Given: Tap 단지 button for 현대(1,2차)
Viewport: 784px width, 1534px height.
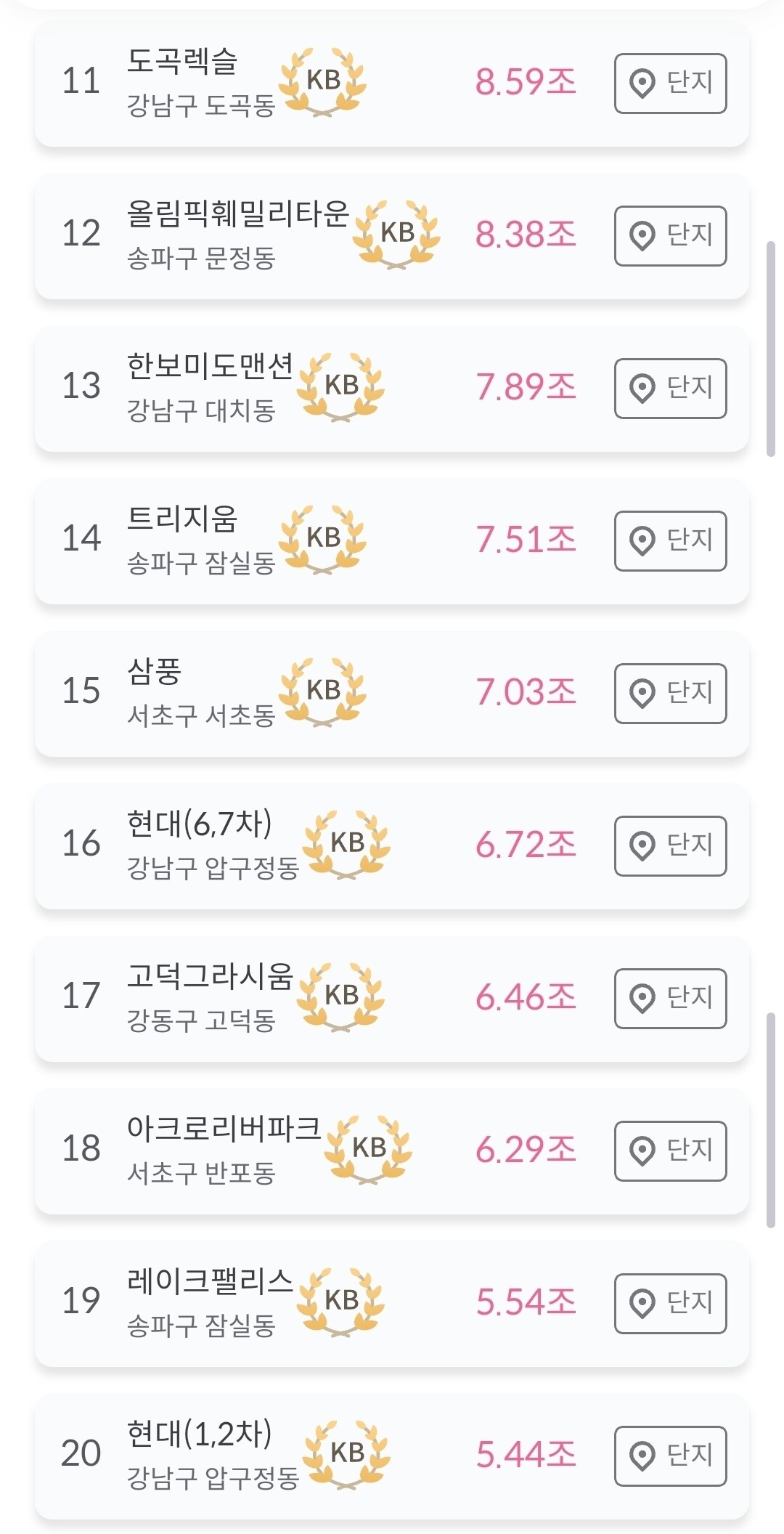Looking at the screenshot, I should click(x=670, y=1456).
